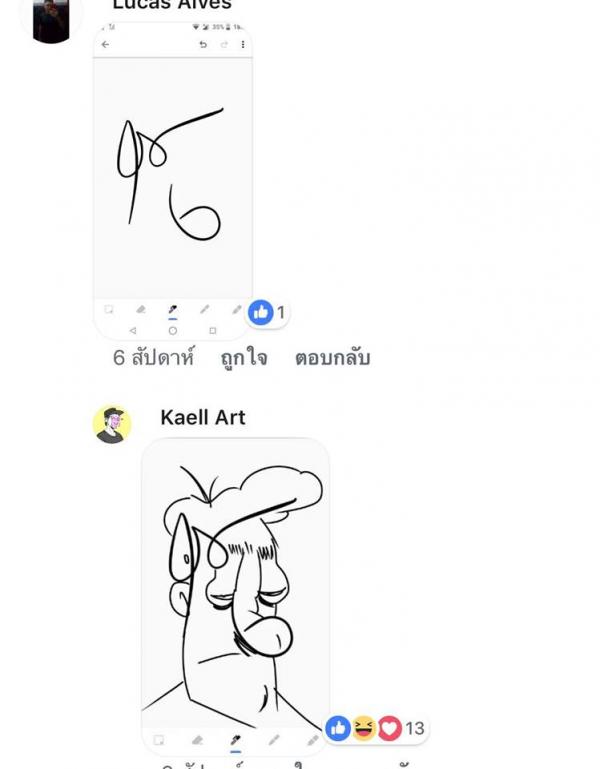Open Lucas Alves's profile picture

(x=51, y=20)
